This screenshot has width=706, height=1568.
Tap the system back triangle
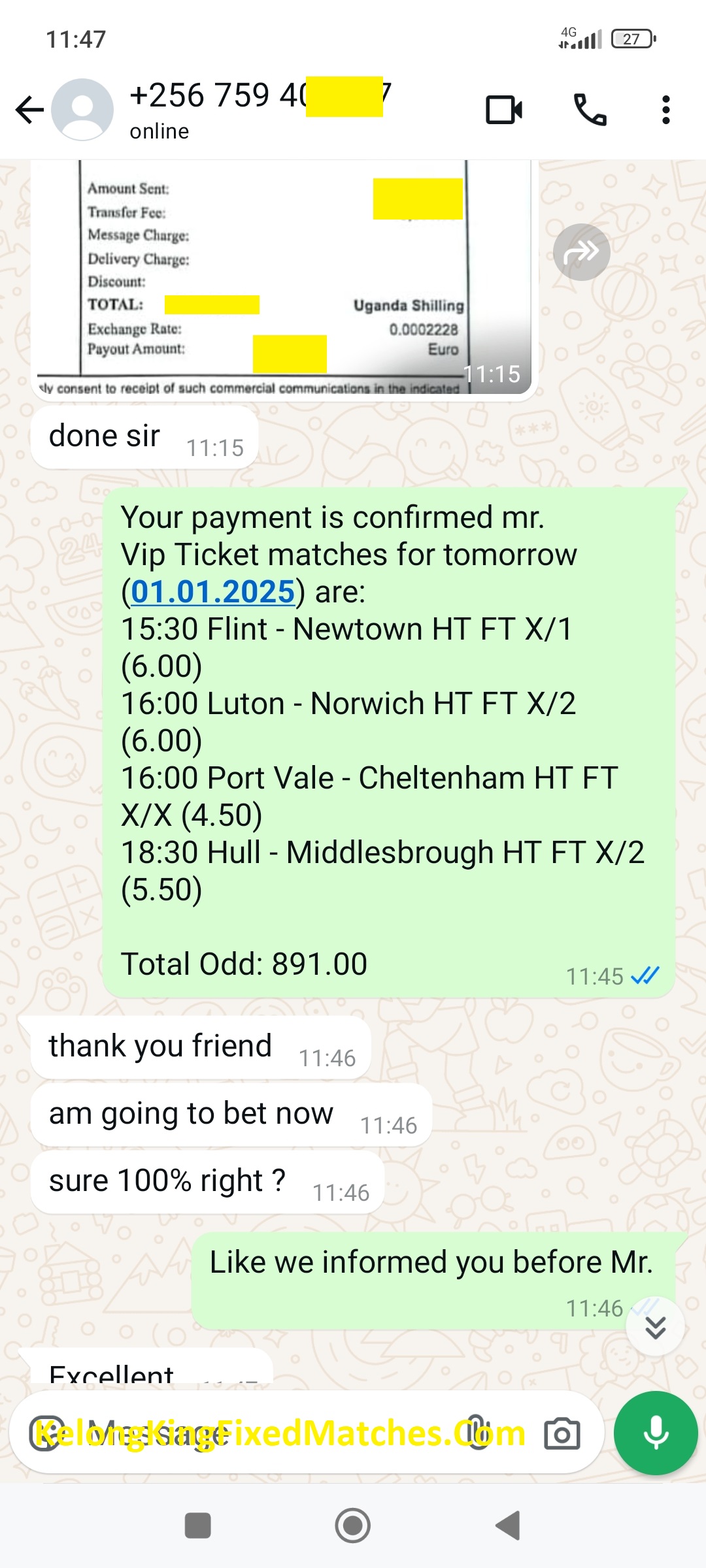508,1526
